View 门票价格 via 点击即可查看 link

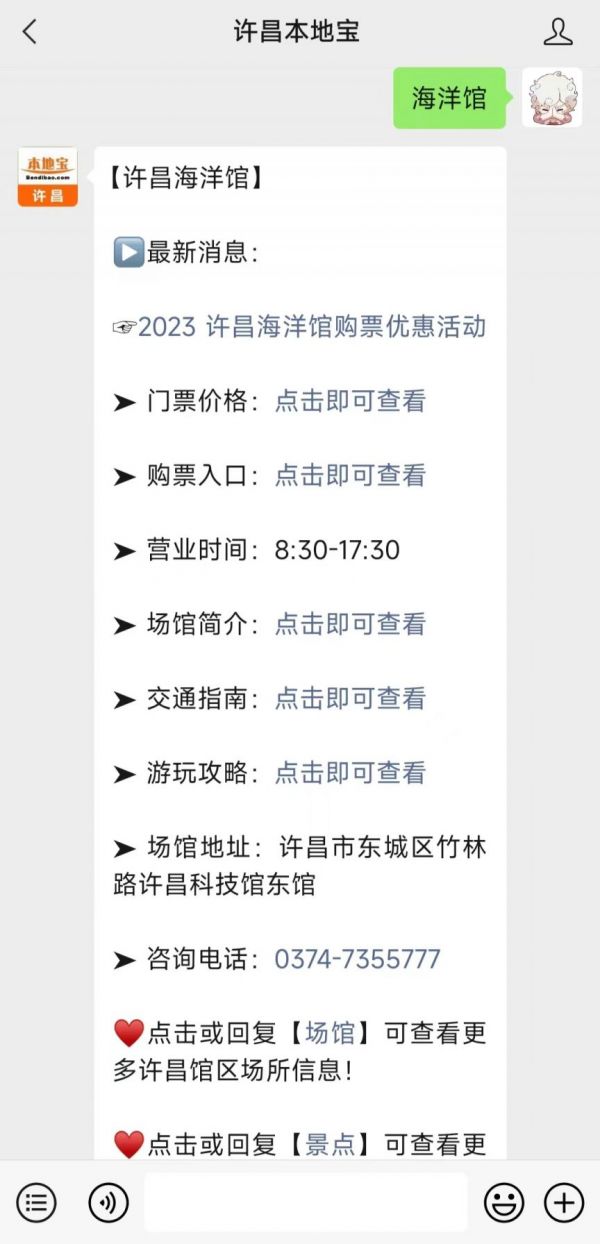351,401
